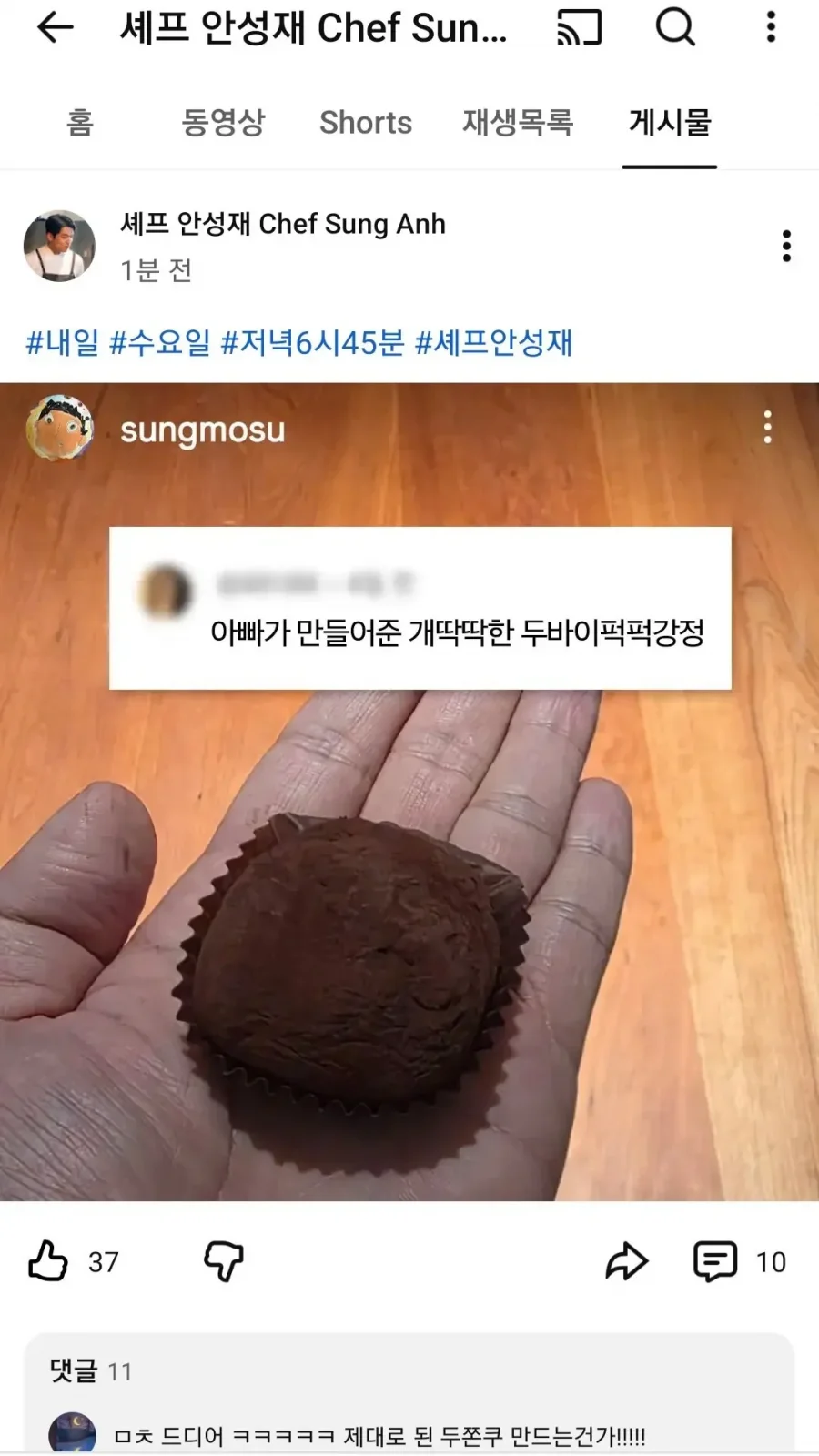Open the #셰프안성재 hashtag
819x1456 pixels.
pyautogui.click(x=493, y=343)
